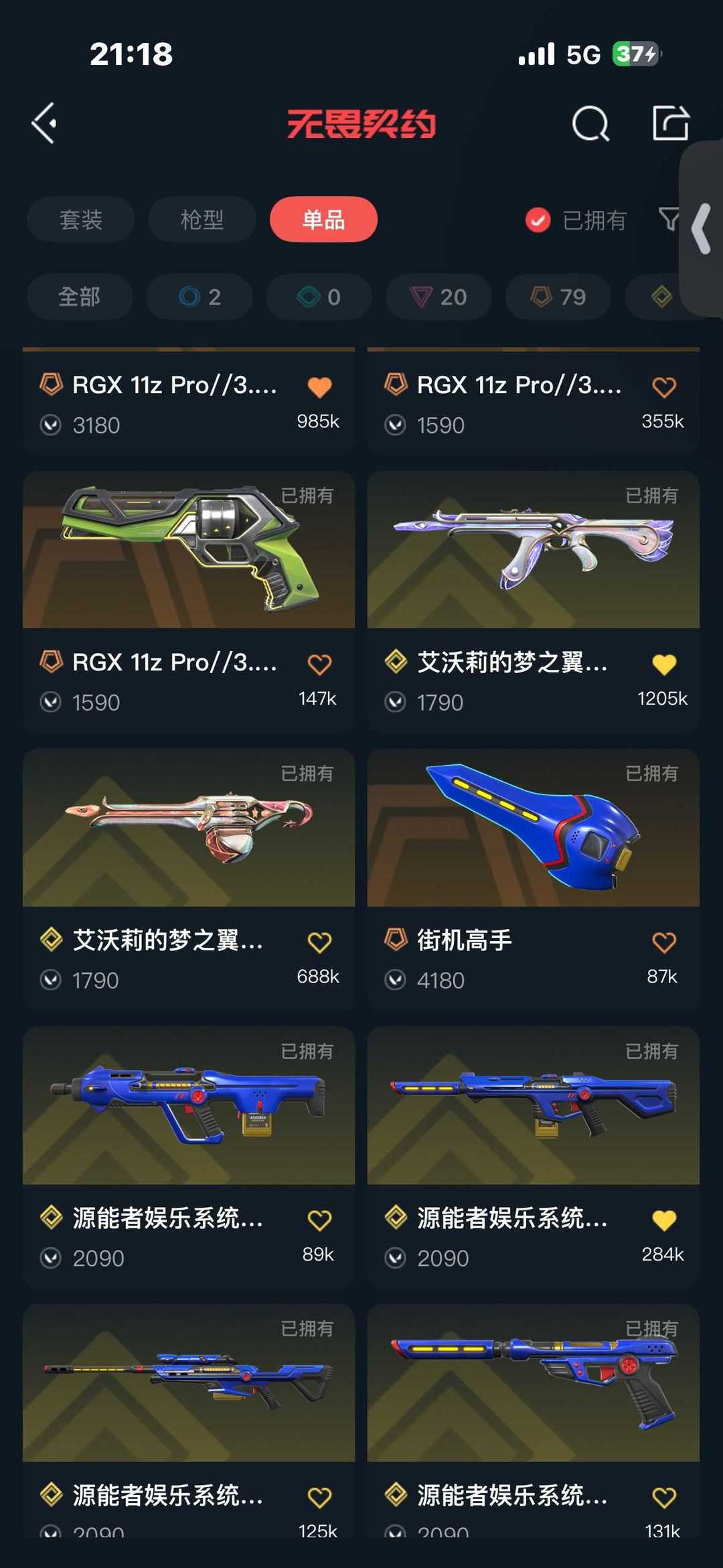Toggle the 已拥有 checkbox filter
The image size is (723, 1568).
(x=576, y=220)
